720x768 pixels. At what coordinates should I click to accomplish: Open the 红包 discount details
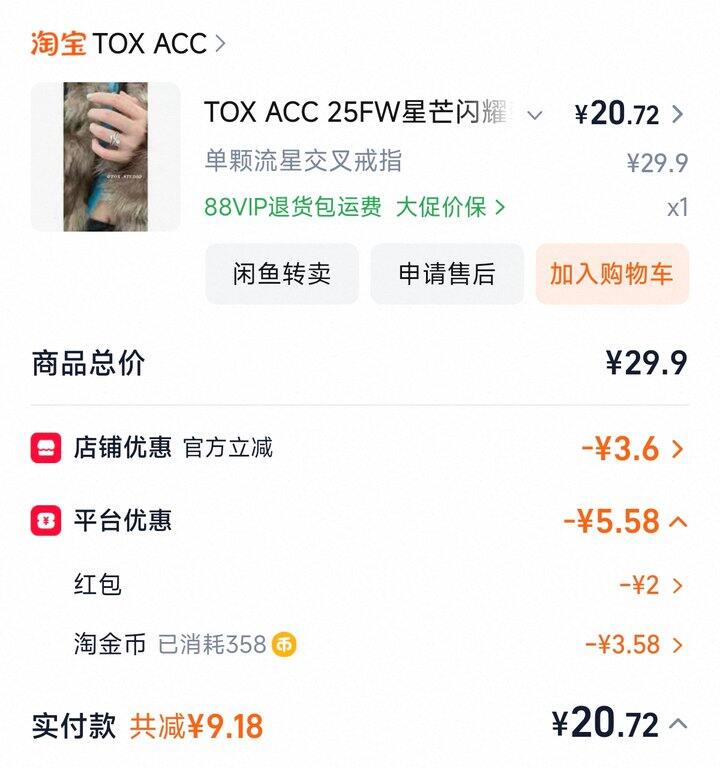click(x=651, y=585)
